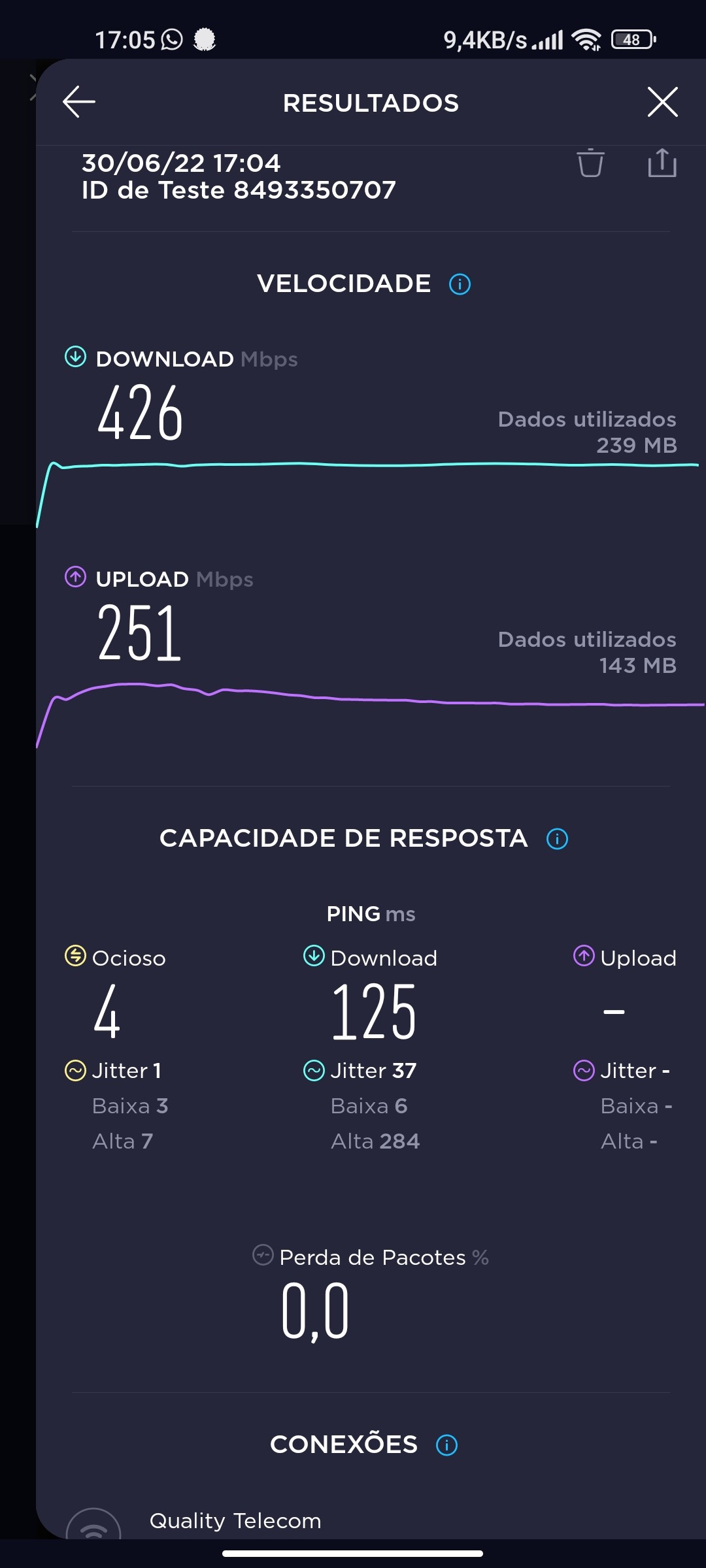This screenshot has height=1568, width=706.
Task: Close the Resultados screen
Action: 662,102
